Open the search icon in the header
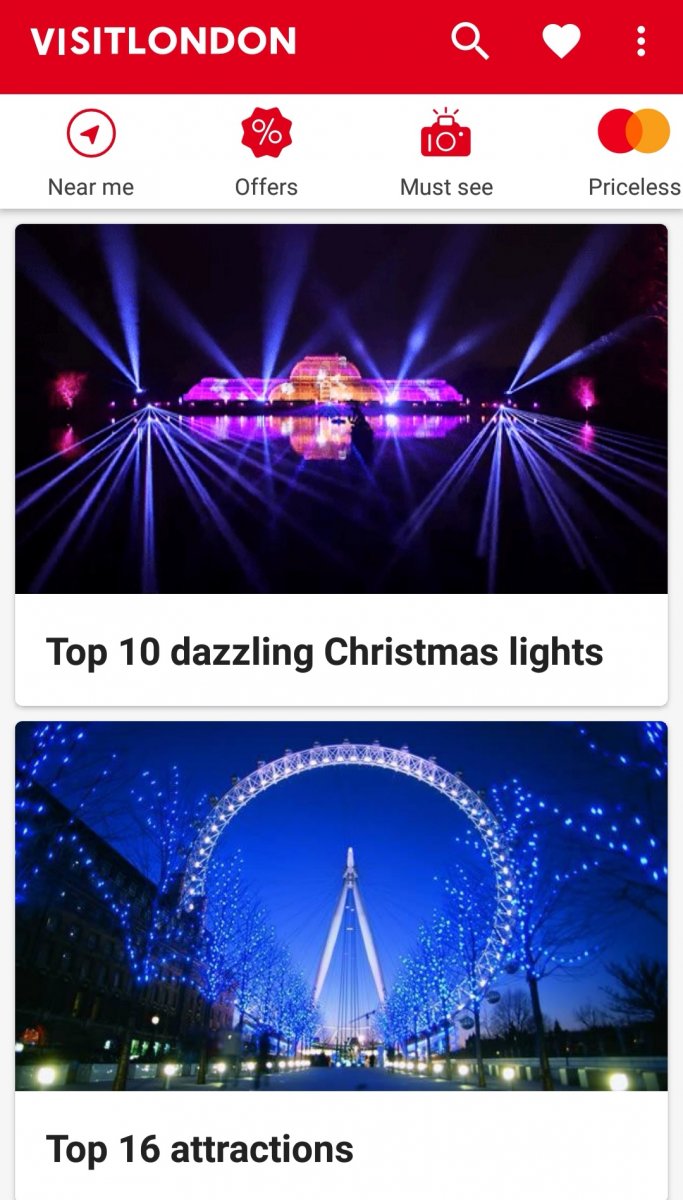The image size is (683, 1200). click(x=470, y=41)
